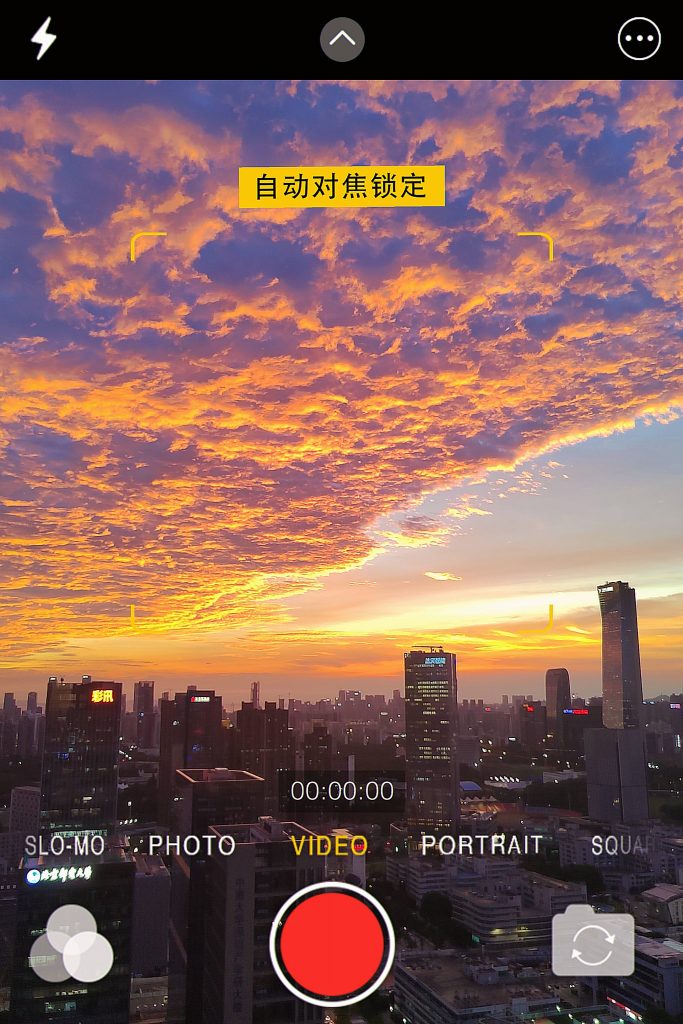
Task: Switch to SLO-MO mode
Action: 64,845
